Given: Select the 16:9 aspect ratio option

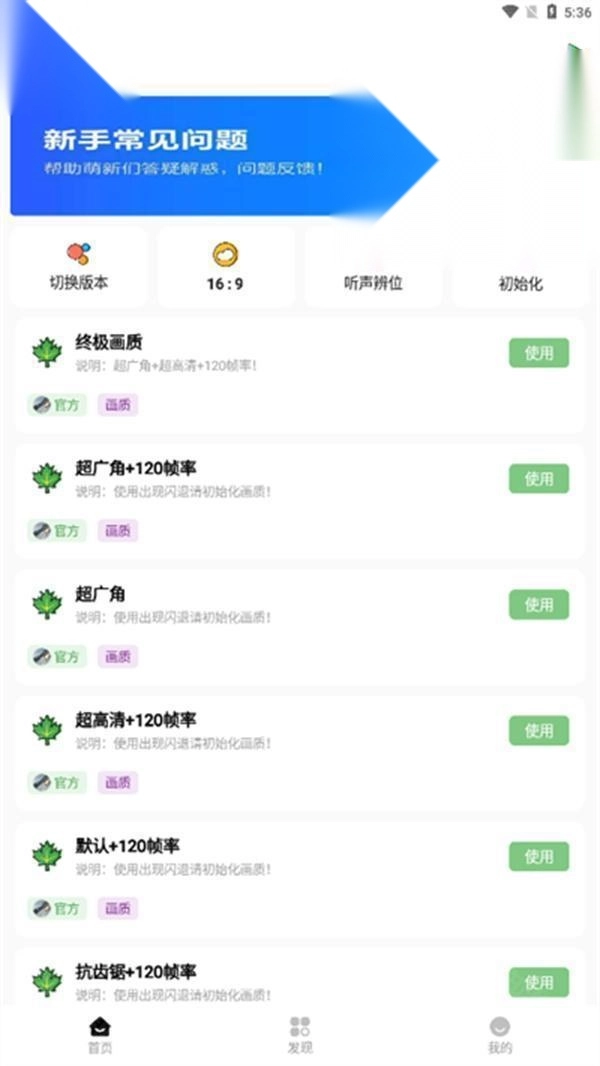Looking at the screenshot, I should tap(226, 266).
